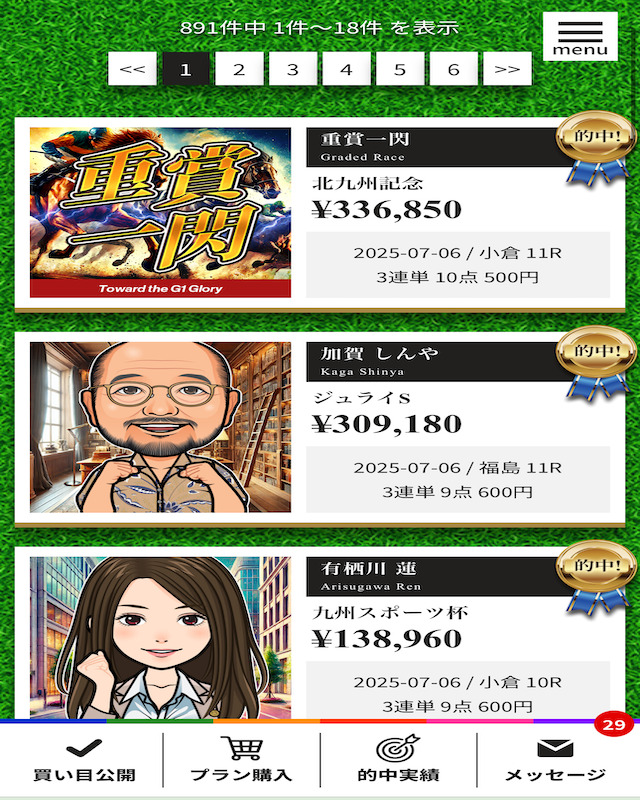Viewport: 640px width, 800px height.
Task: Open the hamburger menu button
Action: (580, 36)
